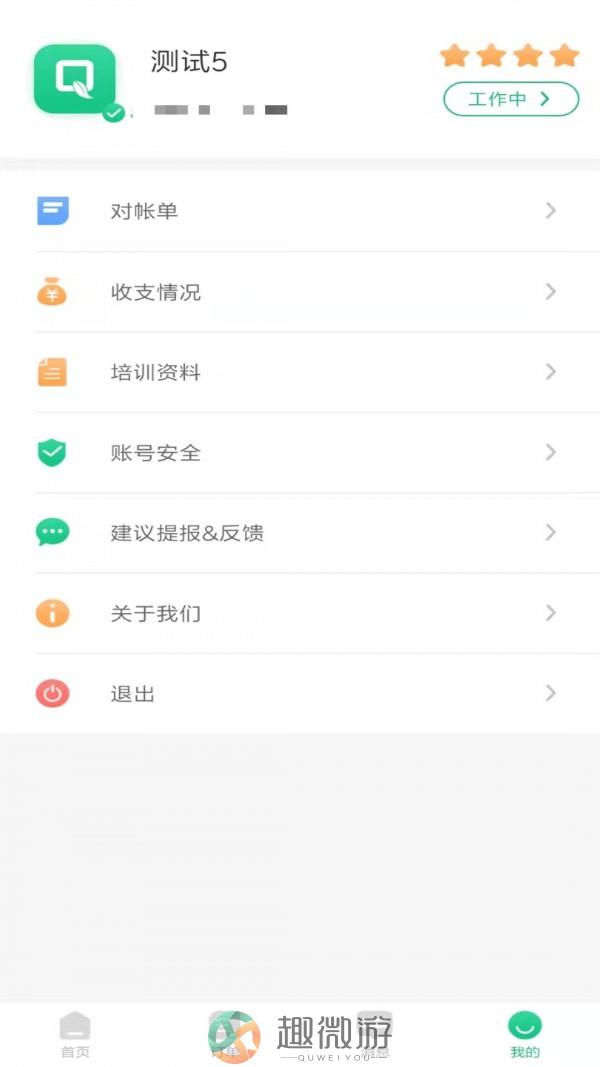
Task: Switch to the 首页 tab
Action: [x=75, y=1034]
